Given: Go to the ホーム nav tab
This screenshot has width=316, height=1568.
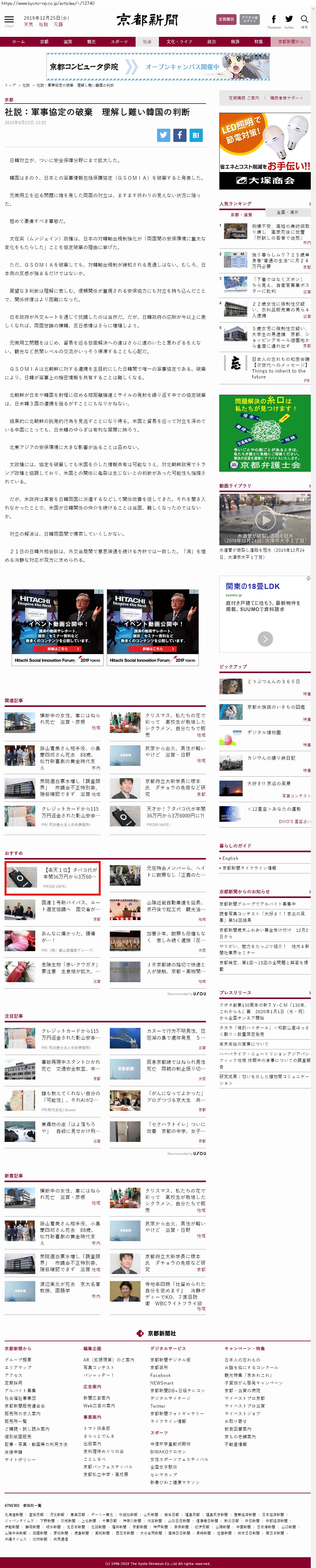Looking at the screenshot, I should click(x=18, y=41).
